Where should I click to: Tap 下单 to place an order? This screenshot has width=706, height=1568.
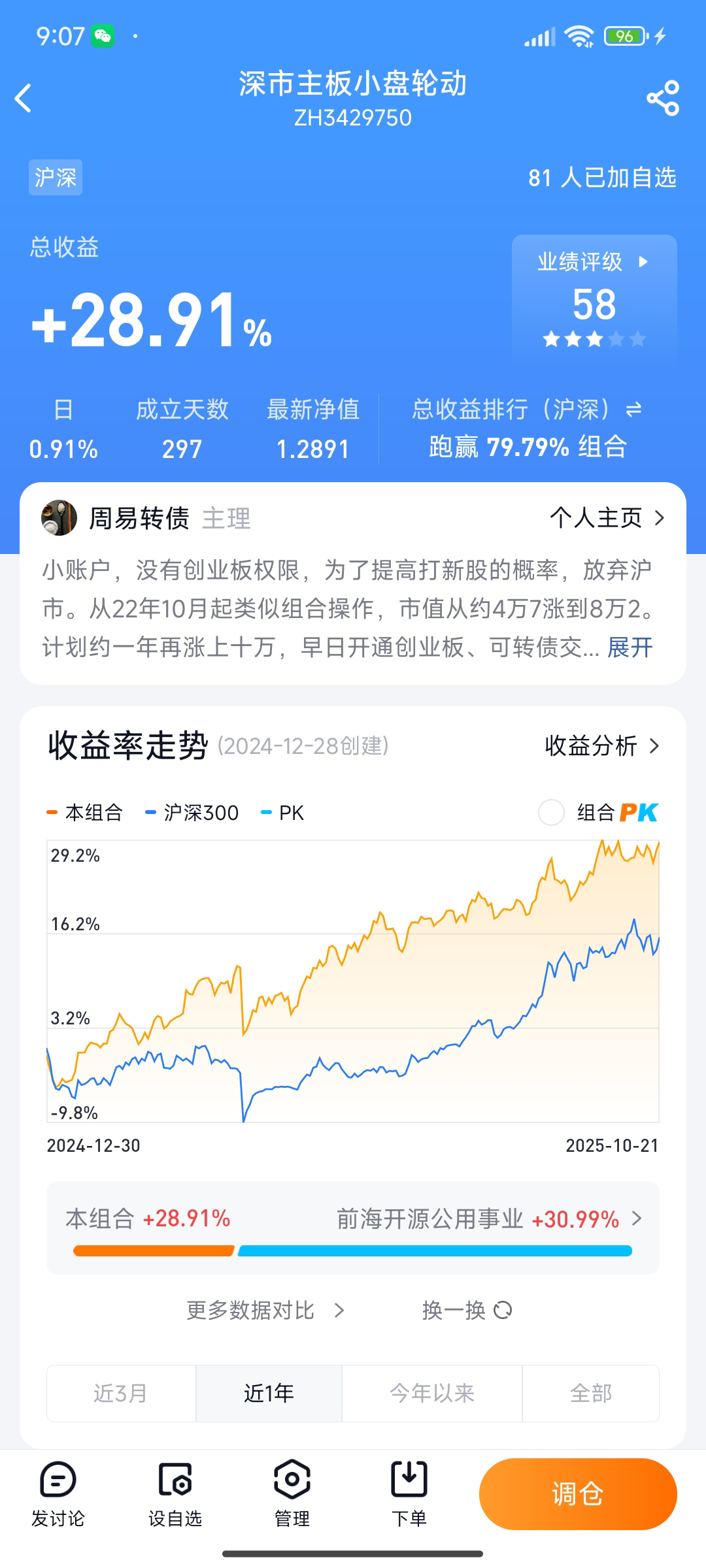(409, 1494)
